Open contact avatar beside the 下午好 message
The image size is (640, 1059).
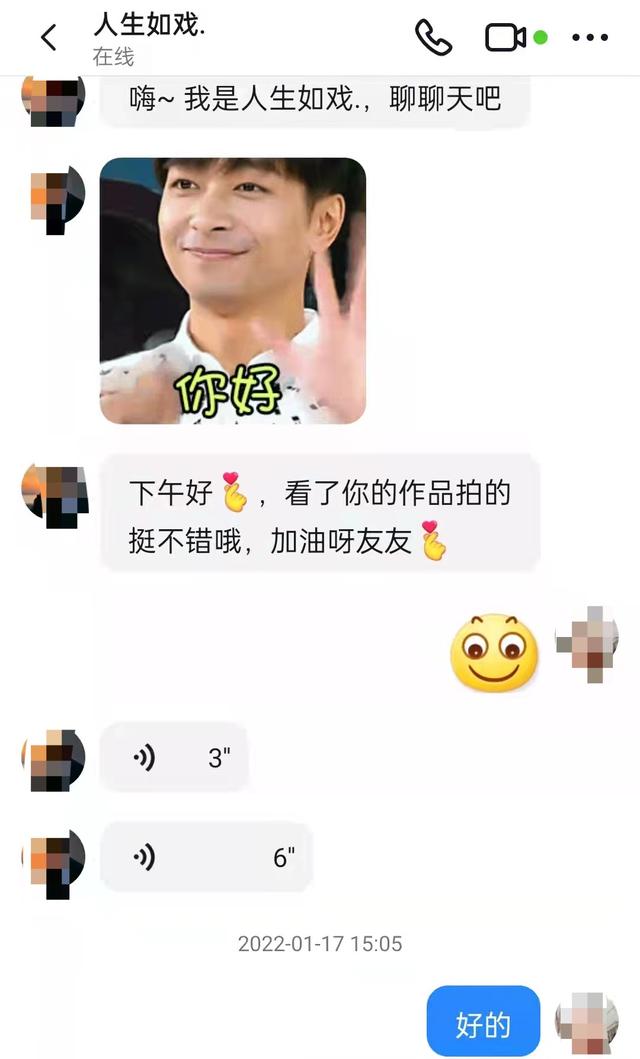coord(55,496)
